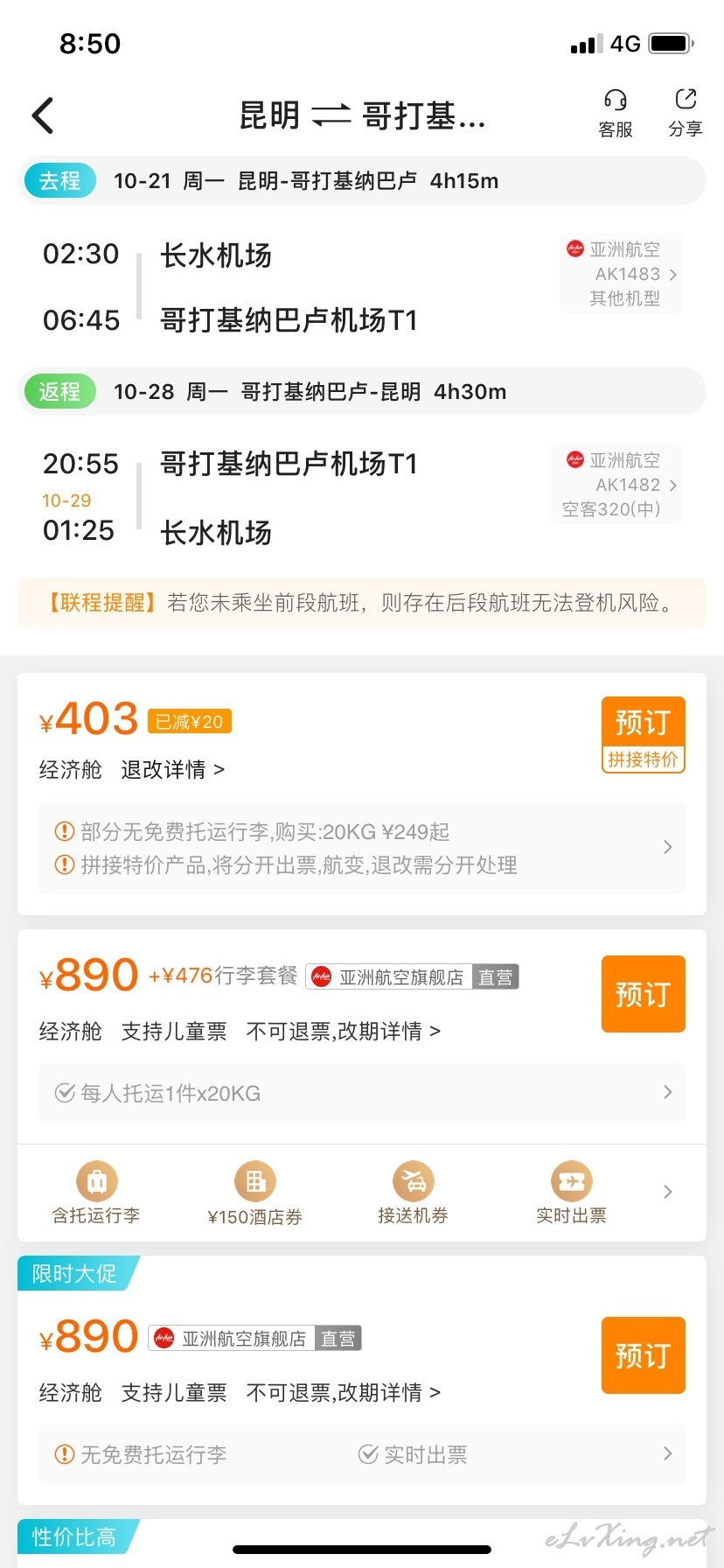Viewport: 724px width, 1568px height.
Task: Open 客服 customer service
Action: [x=616, y=114]
